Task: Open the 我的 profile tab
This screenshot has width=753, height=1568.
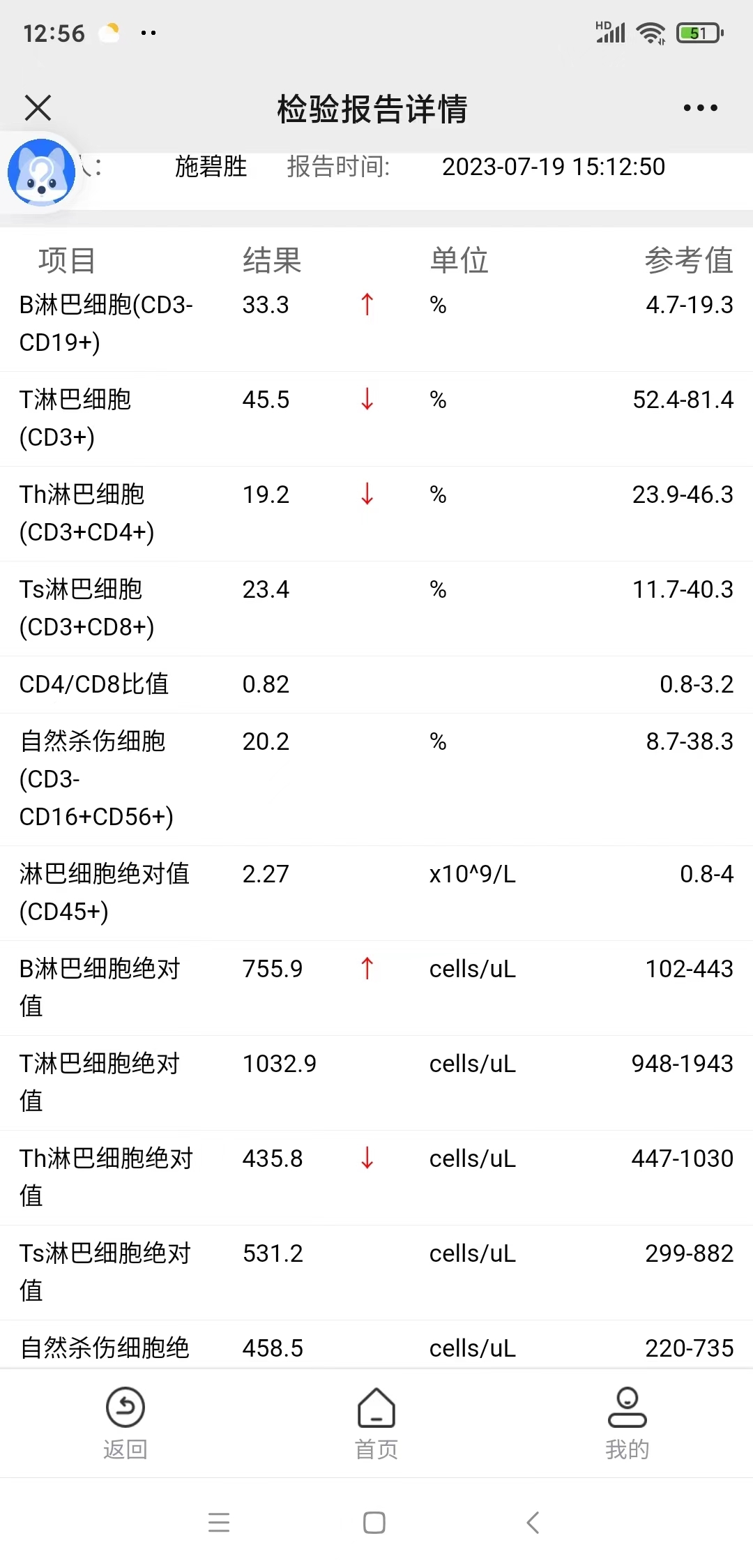Action: pos(627,1423)
